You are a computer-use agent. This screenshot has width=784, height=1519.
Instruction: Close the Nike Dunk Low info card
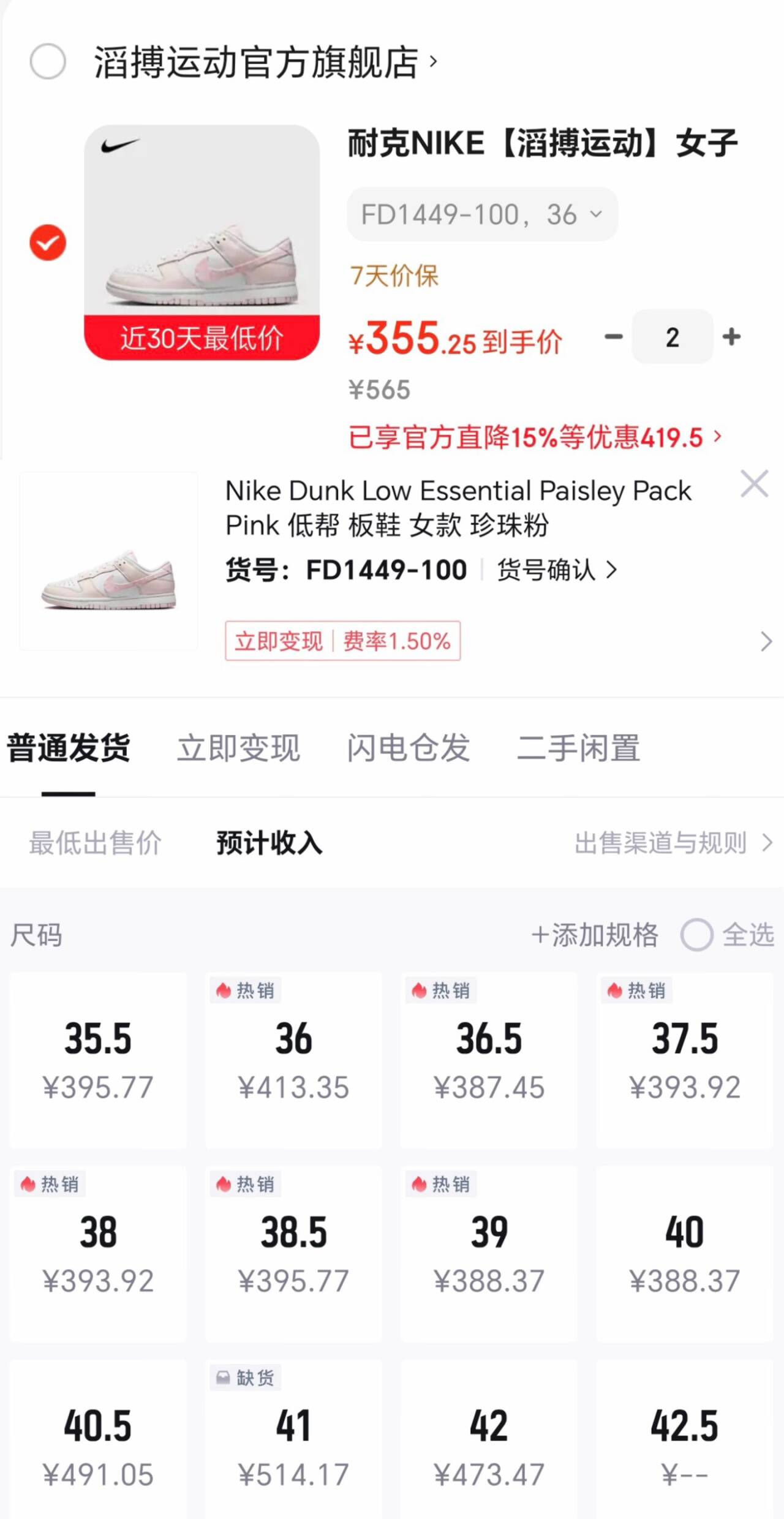[x=755, y=484]
